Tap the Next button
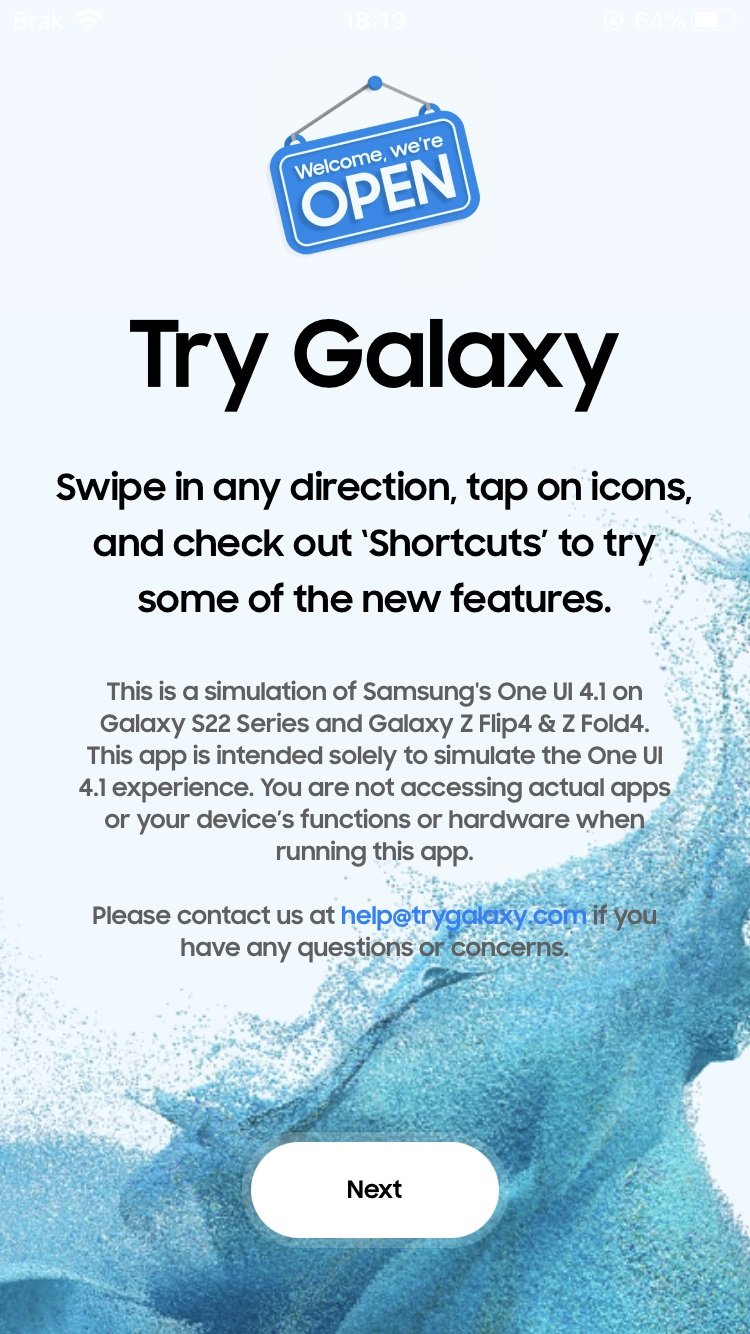750x1334 pixels. (375, 1189)
